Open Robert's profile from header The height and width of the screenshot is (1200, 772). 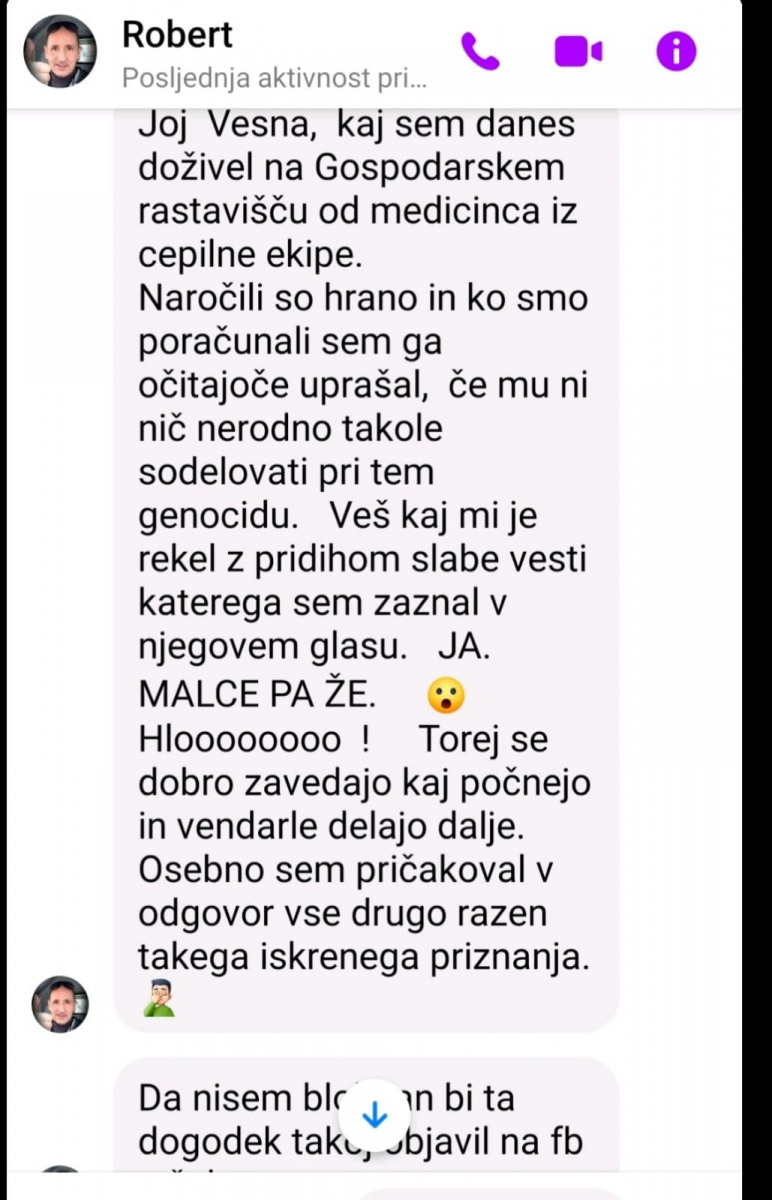60,52
